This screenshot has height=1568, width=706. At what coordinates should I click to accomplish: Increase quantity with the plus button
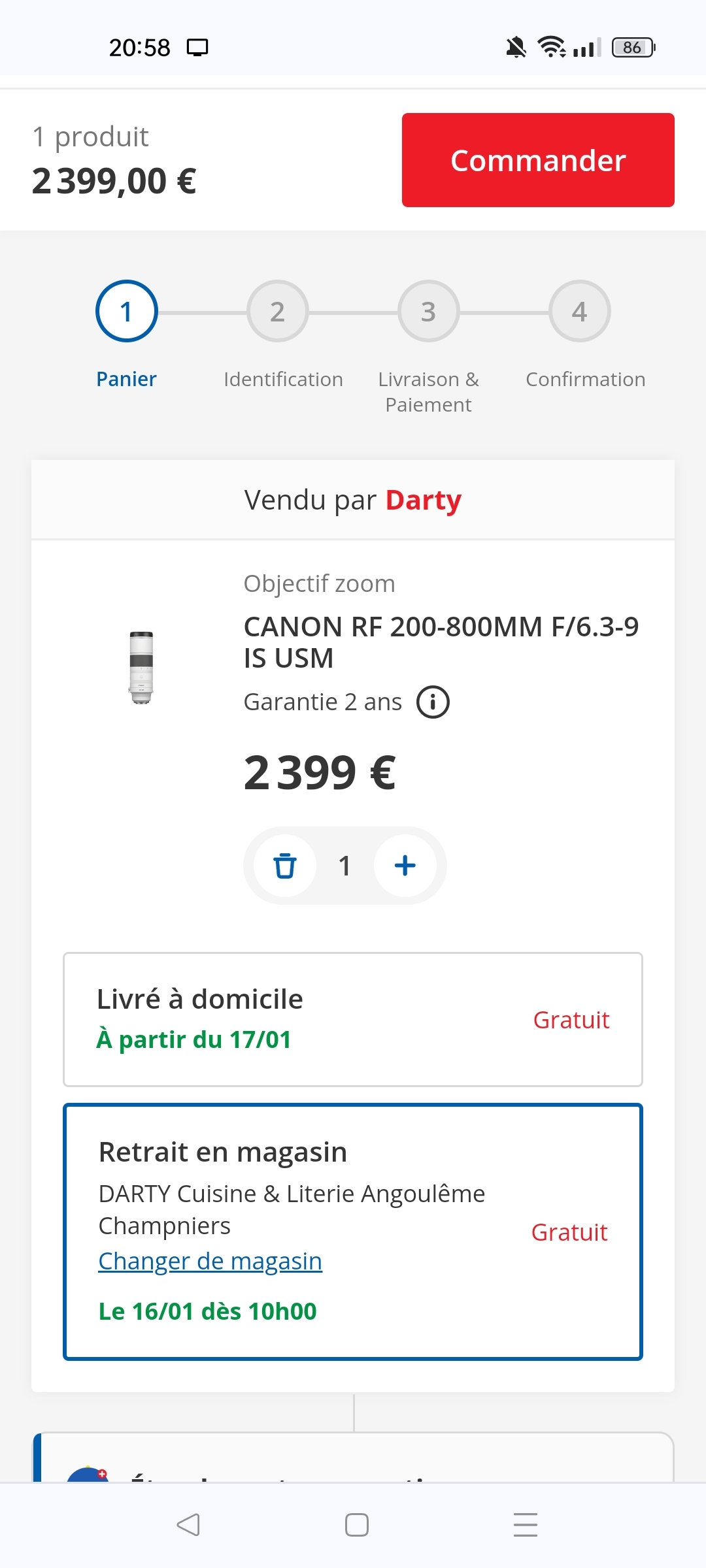pyautogui.click(x=405, y=866)
